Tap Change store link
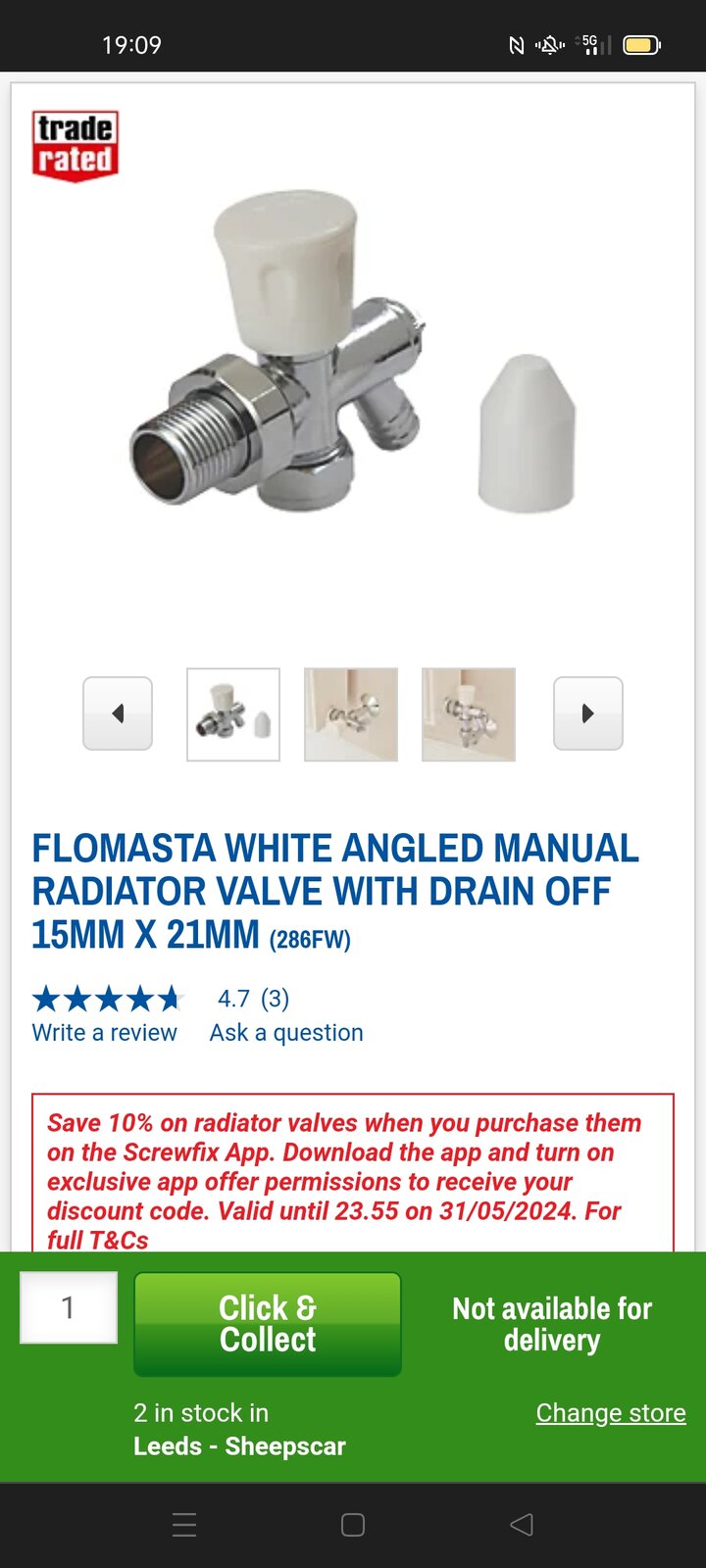706x1568 pixels. (x=610, y=1413)
